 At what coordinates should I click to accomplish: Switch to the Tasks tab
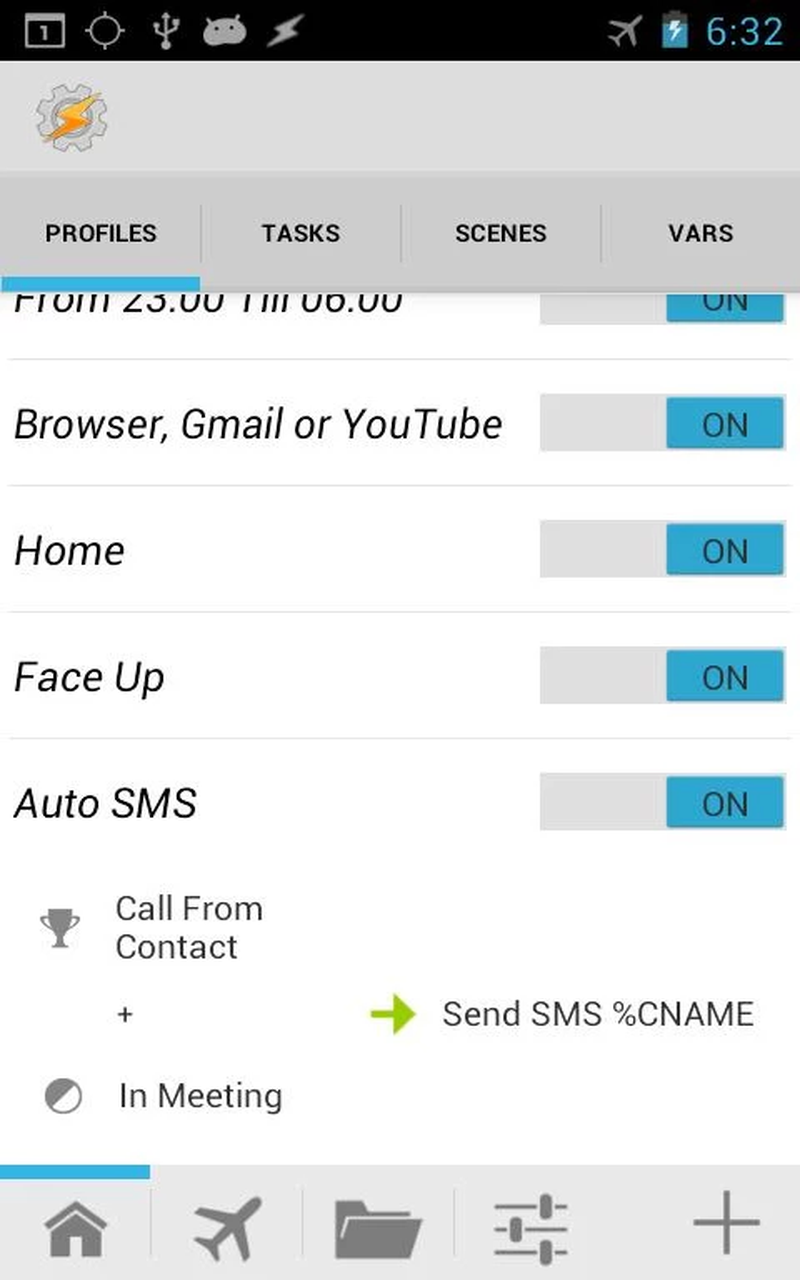pos(300,234)
